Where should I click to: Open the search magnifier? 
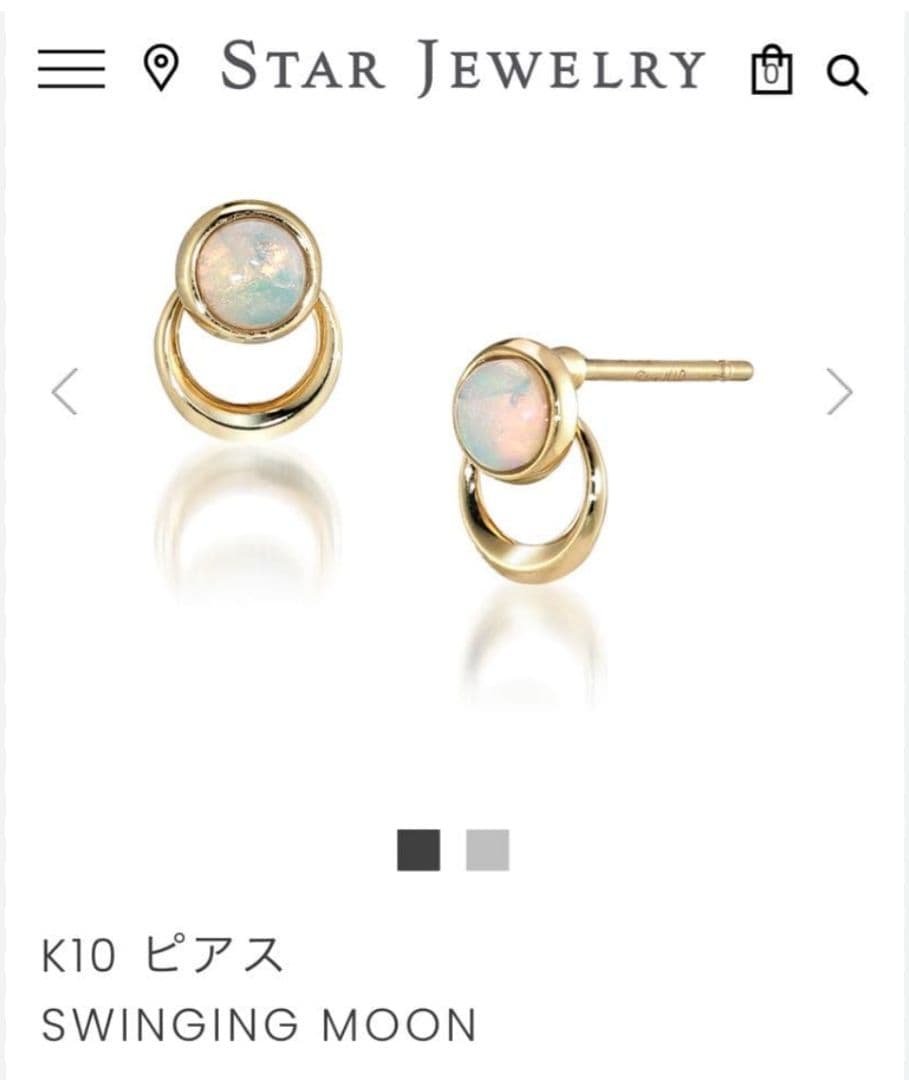click(846, 74)
